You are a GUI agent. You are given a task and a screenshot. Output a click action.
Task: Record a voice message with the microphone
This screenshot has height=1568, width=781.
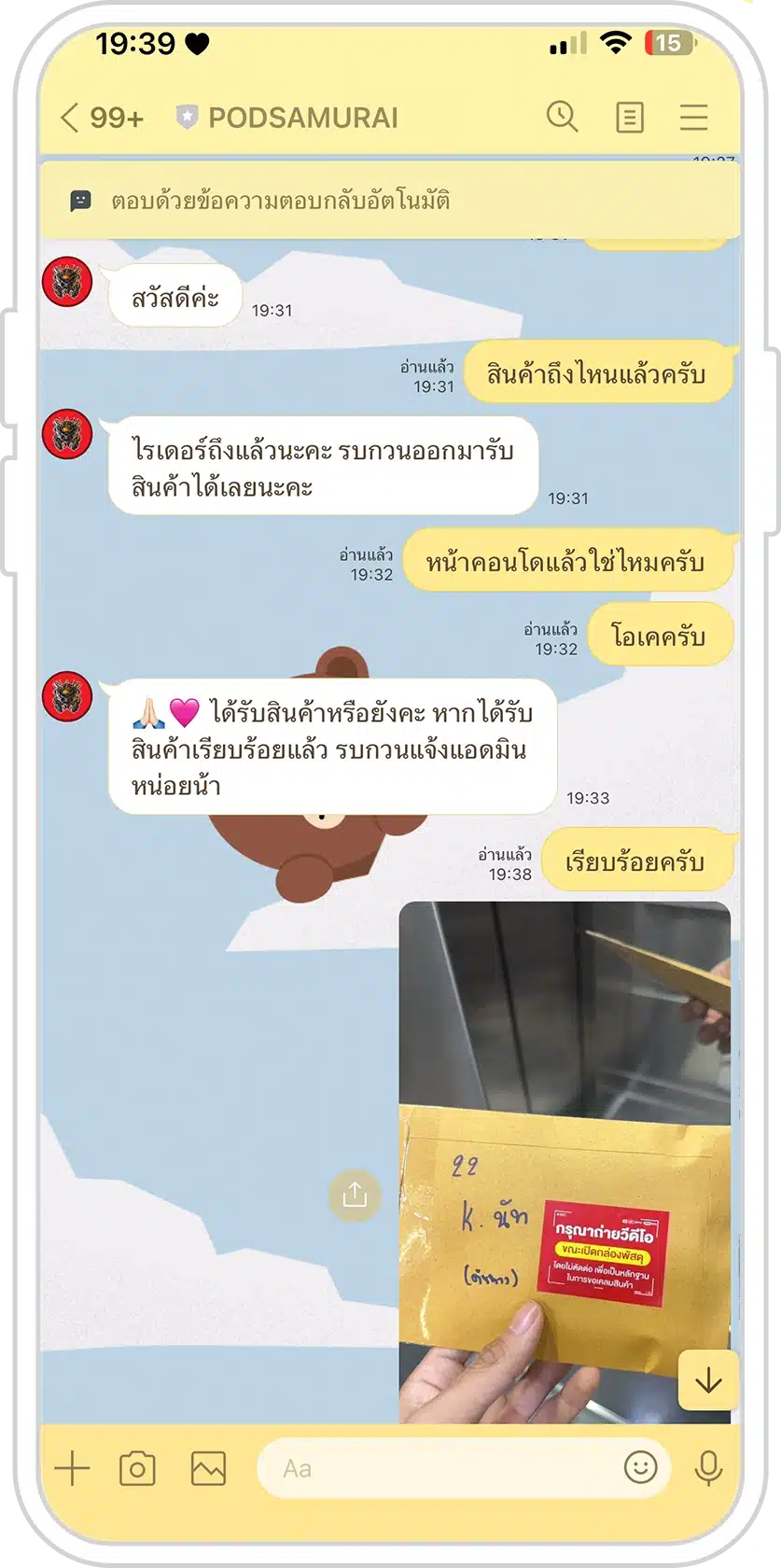pyautogui.click(x=708, y=1468)
